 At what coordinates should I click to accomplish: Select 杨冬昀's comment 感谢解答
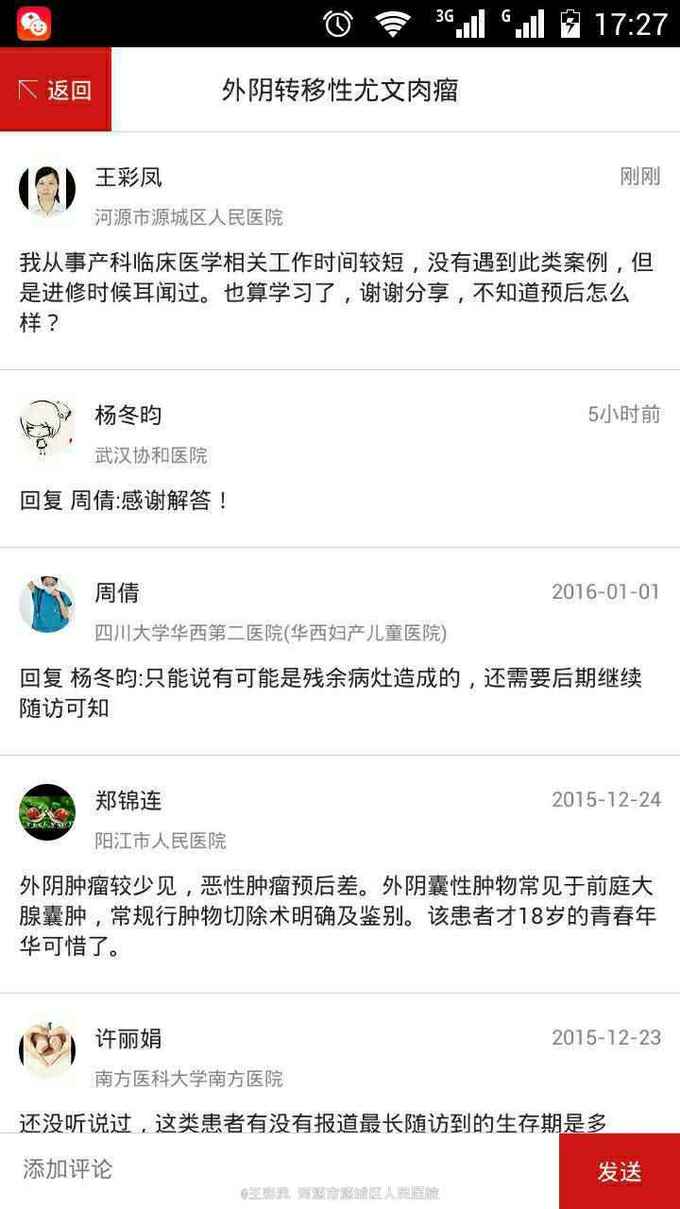coord(125,501)
